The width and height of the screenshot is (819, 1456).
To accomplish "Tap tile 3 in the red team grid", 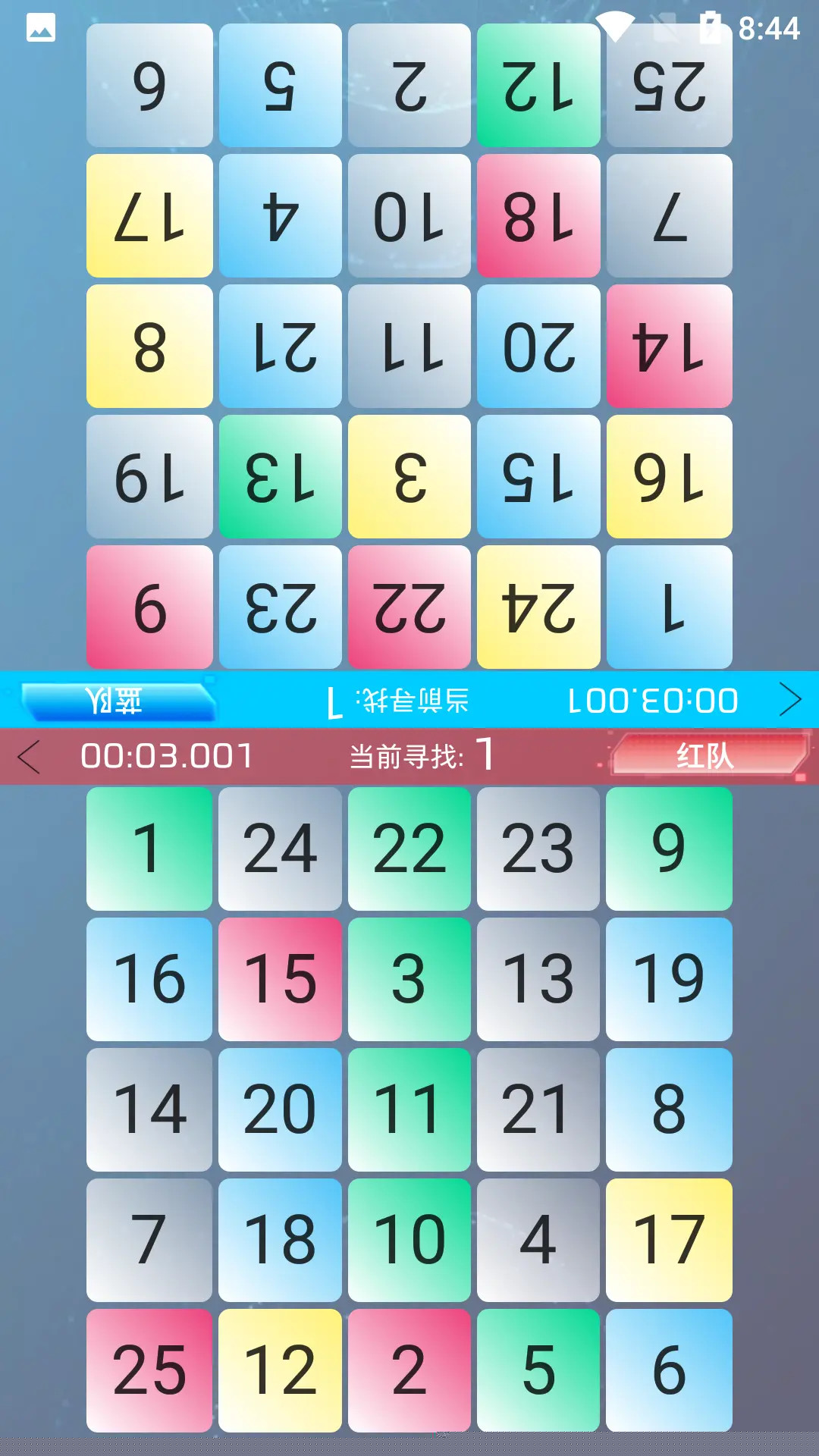I will 409,979.
